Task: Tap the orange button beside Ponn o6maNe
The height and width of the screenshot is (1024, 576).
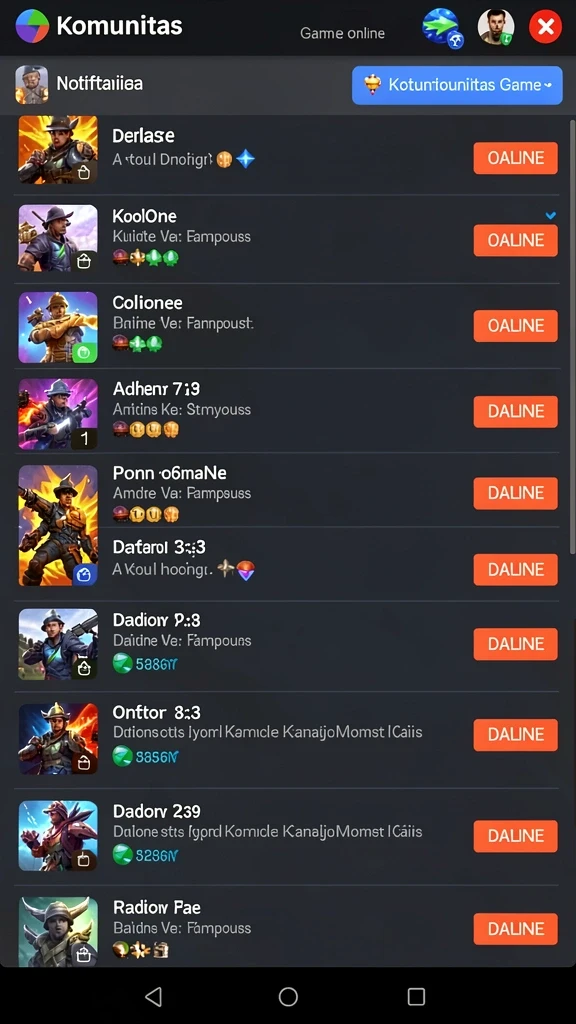Action: 515,493
